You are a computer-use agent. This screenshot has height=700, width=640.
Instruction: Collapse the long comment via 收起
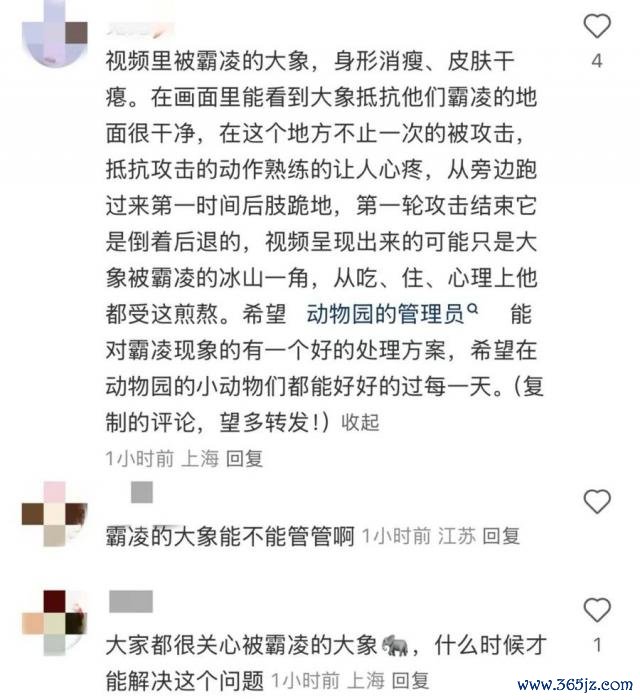362,422
